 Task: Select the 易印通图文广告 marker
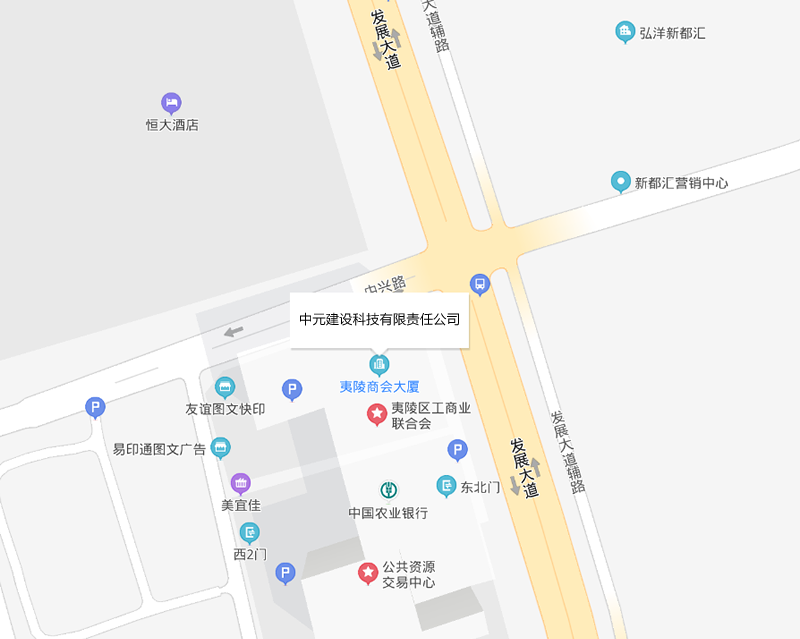click(x=221, y=447)
